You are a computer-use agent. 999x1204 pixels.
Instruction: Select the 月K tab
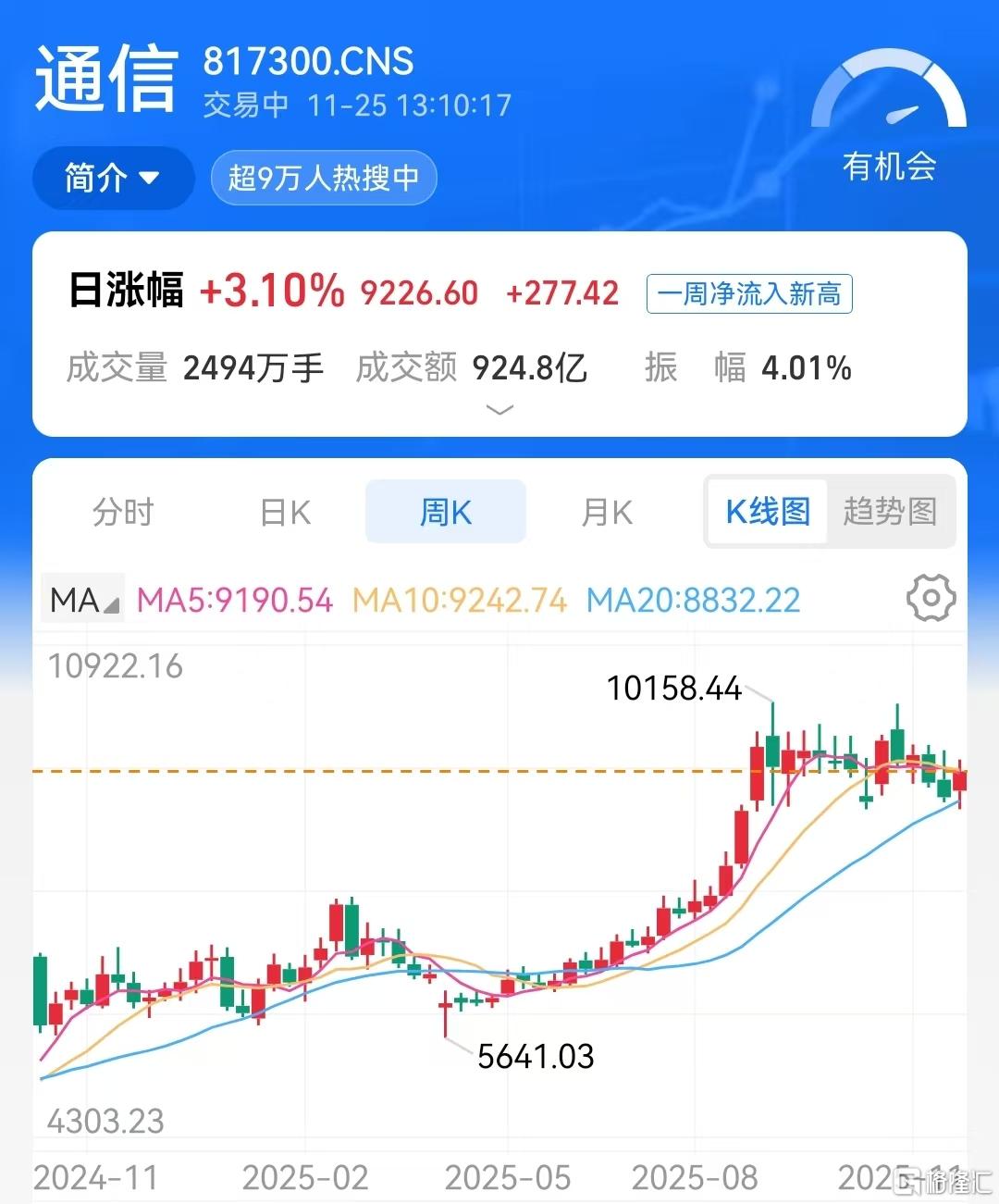[606, 512]
